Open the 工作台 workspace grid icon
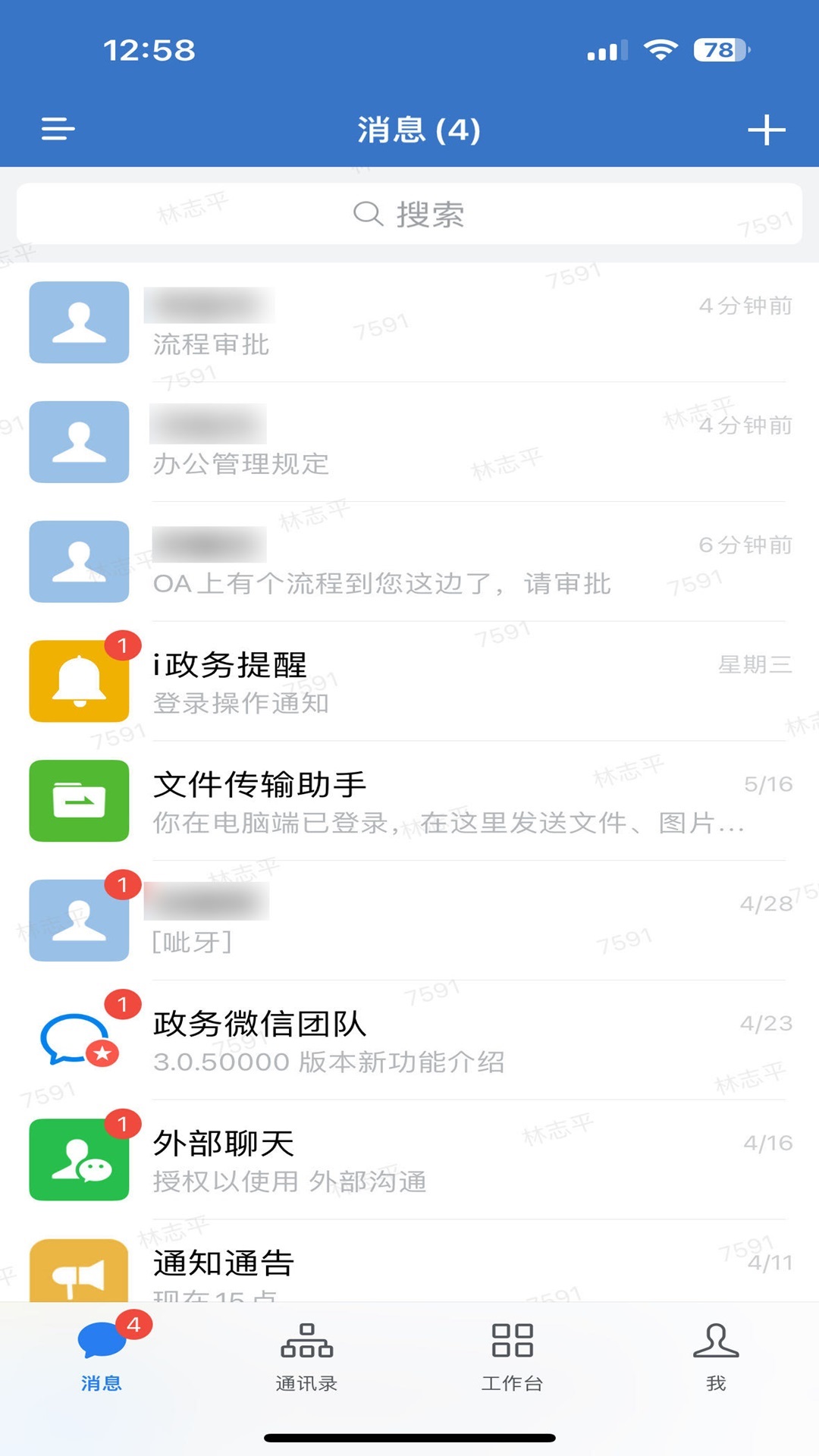819x1456 pixels. pos(512,1361)
